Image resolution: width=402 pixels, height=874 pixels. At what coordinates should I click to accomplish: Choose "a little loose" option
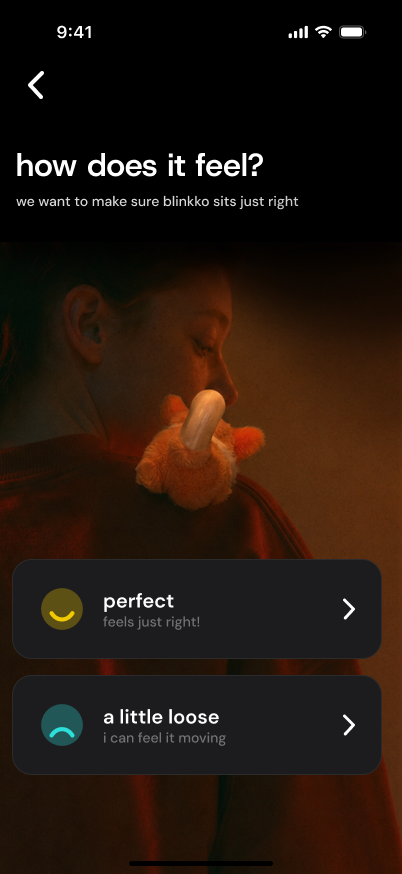point(197,725)
